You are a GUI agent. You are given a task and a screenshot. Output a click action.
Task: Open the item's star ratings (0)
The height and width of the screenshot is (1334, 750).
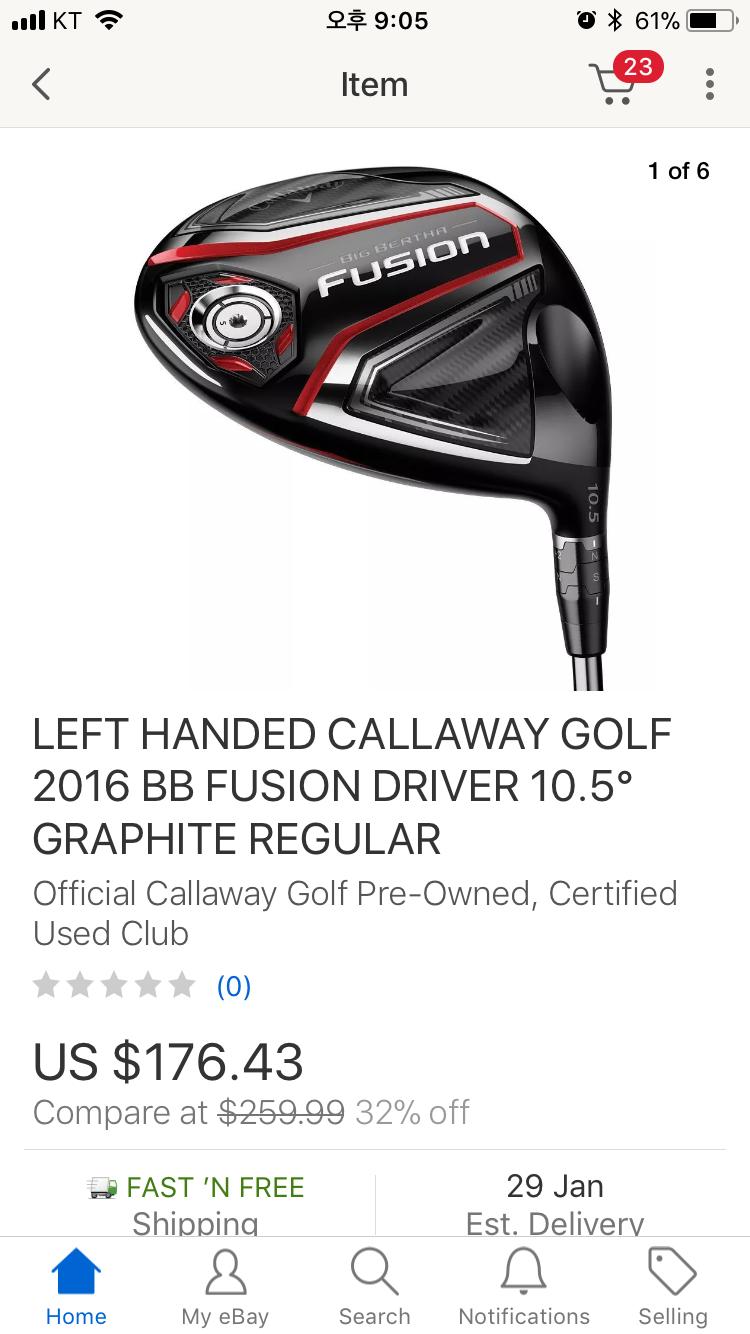click(140, 986)
